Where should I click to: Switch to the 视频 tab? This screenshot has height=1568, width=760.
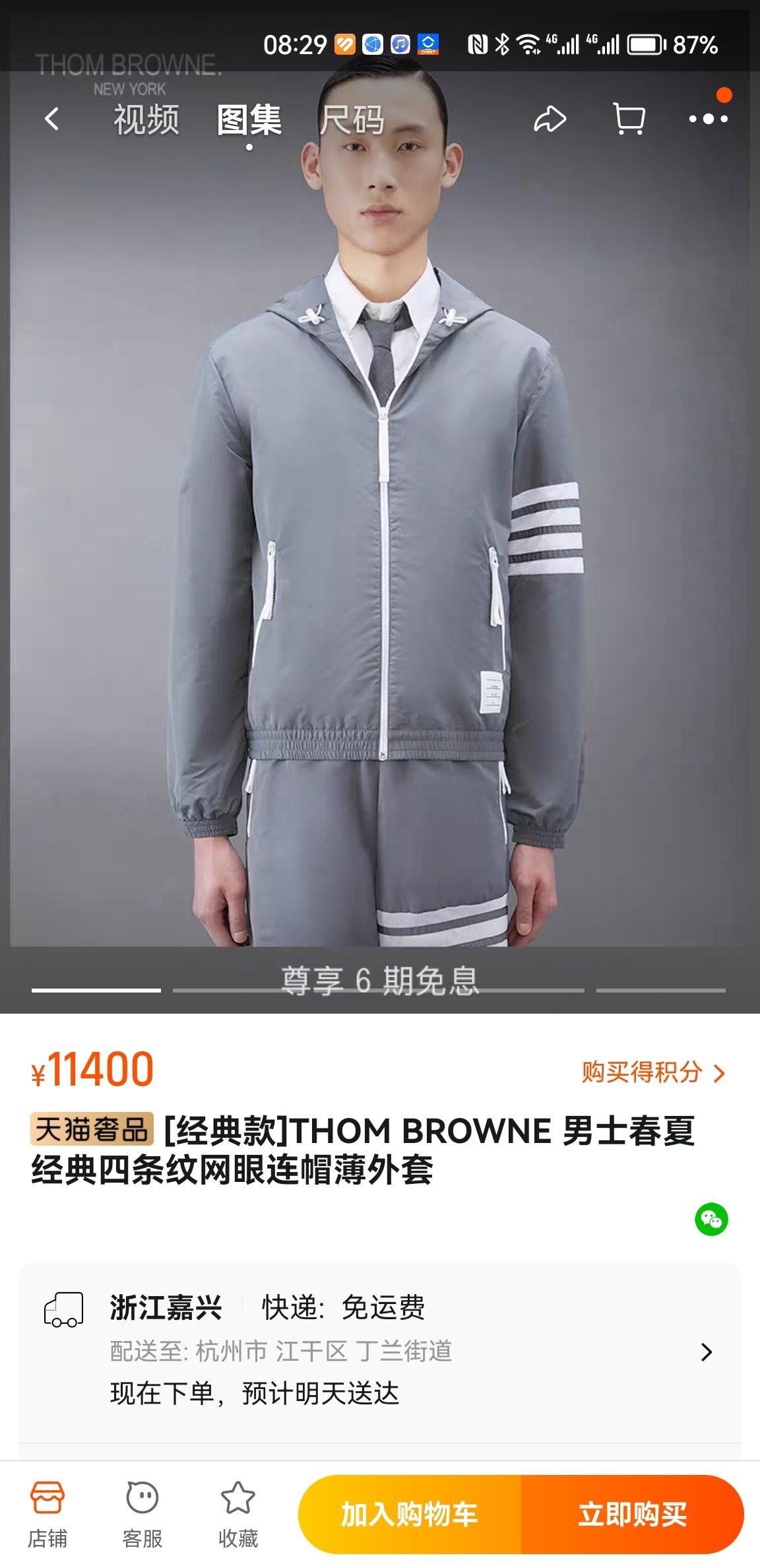(x=146, y=120)
